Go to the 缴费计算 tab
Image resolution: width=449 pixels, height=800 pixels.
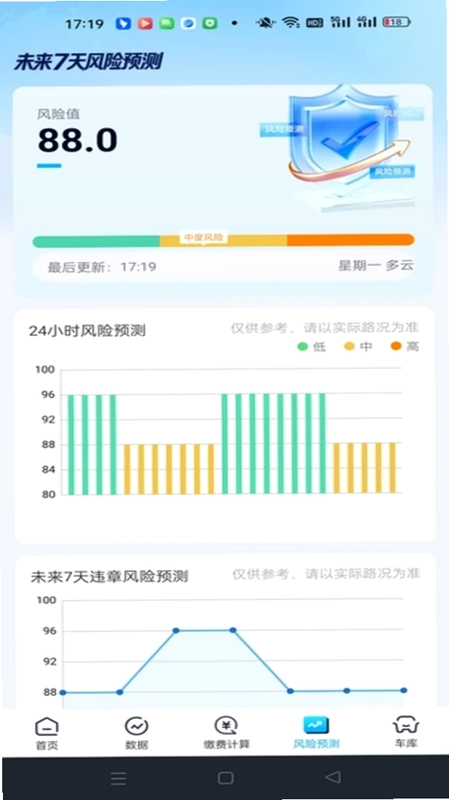227,734
